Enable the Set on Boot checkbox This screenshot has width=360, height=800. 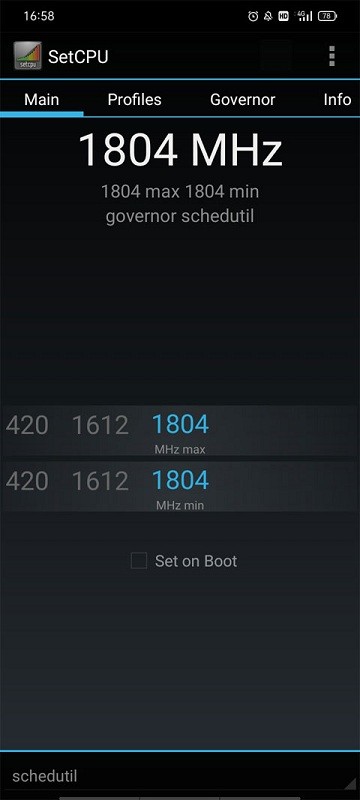point(139,561)
